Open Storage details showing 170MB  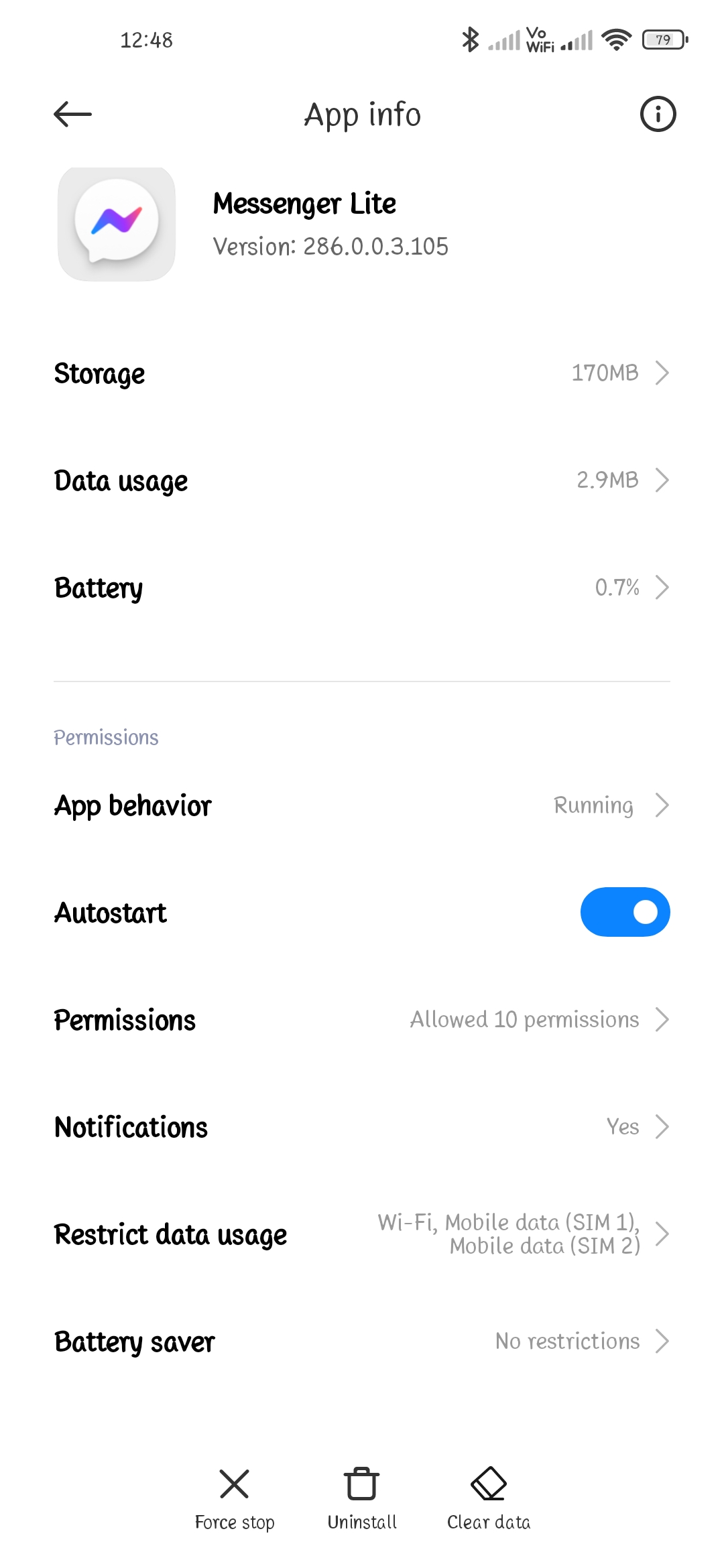pos(362,373)
